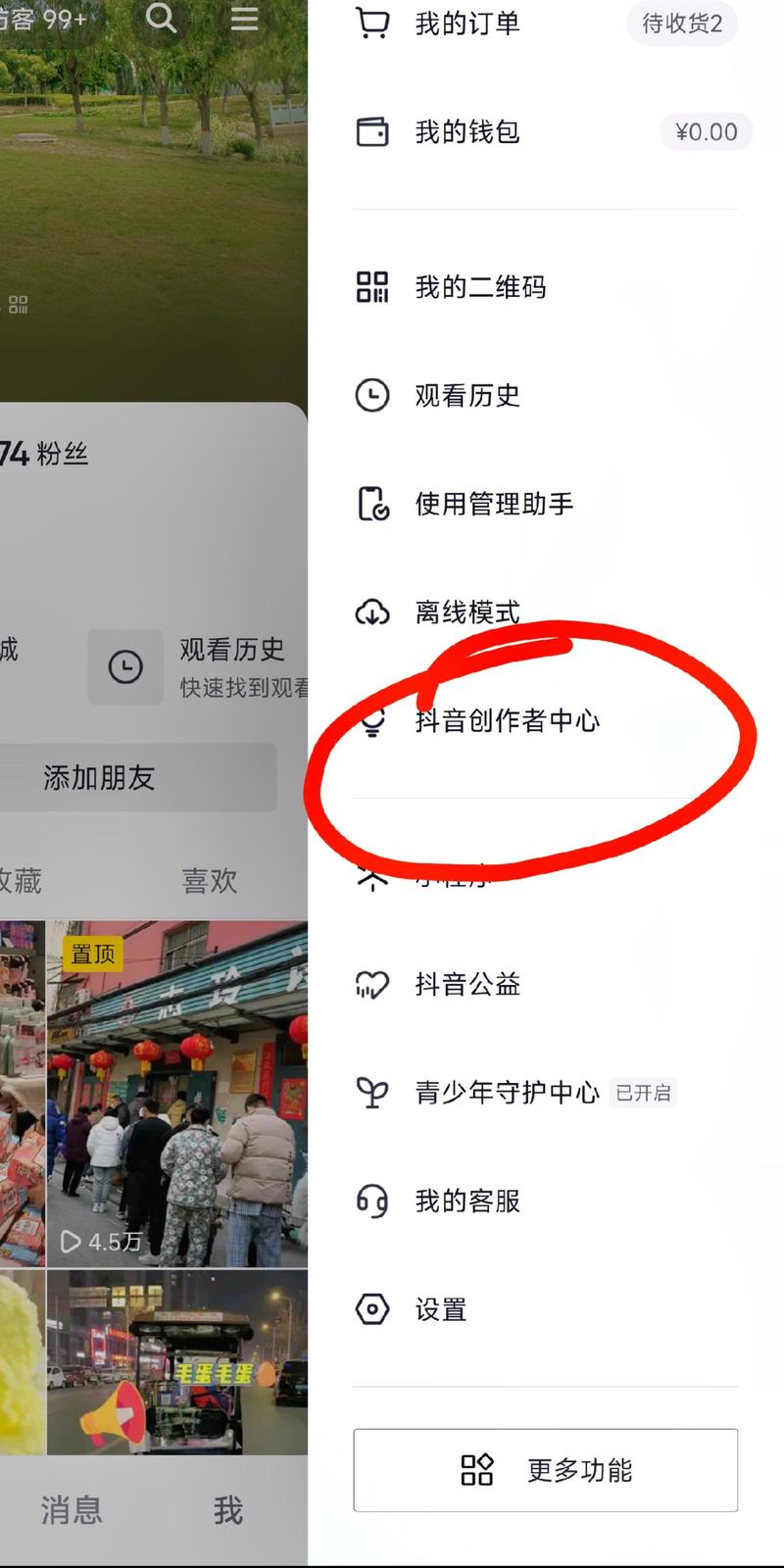This screenshot has height=1568, width=784.
Task: Select the 我 profile tab
Action: tap(227, 1510)
